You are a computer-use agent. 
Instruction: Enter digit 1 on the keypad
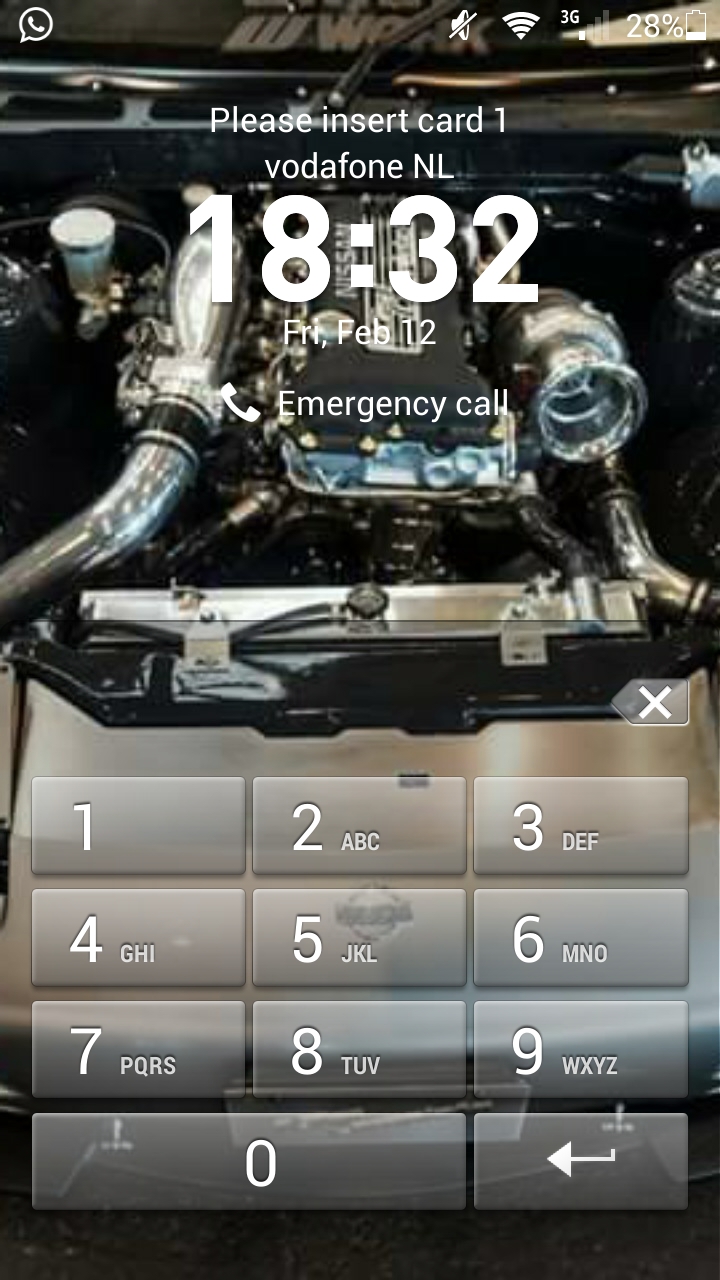(138, 826)
